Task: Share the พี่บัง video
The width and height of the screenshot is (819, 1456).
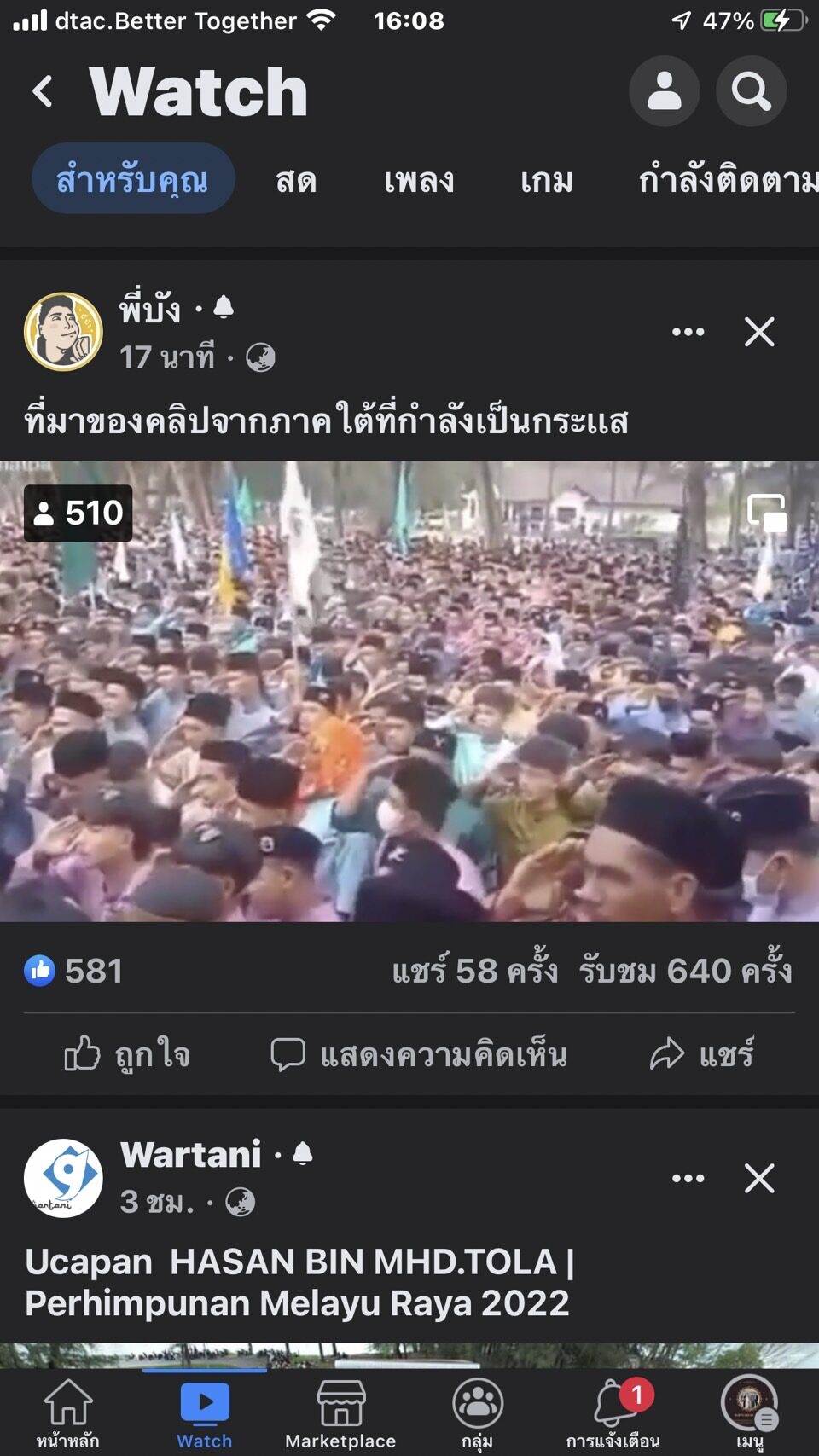Action: (x=701, y=1054)
